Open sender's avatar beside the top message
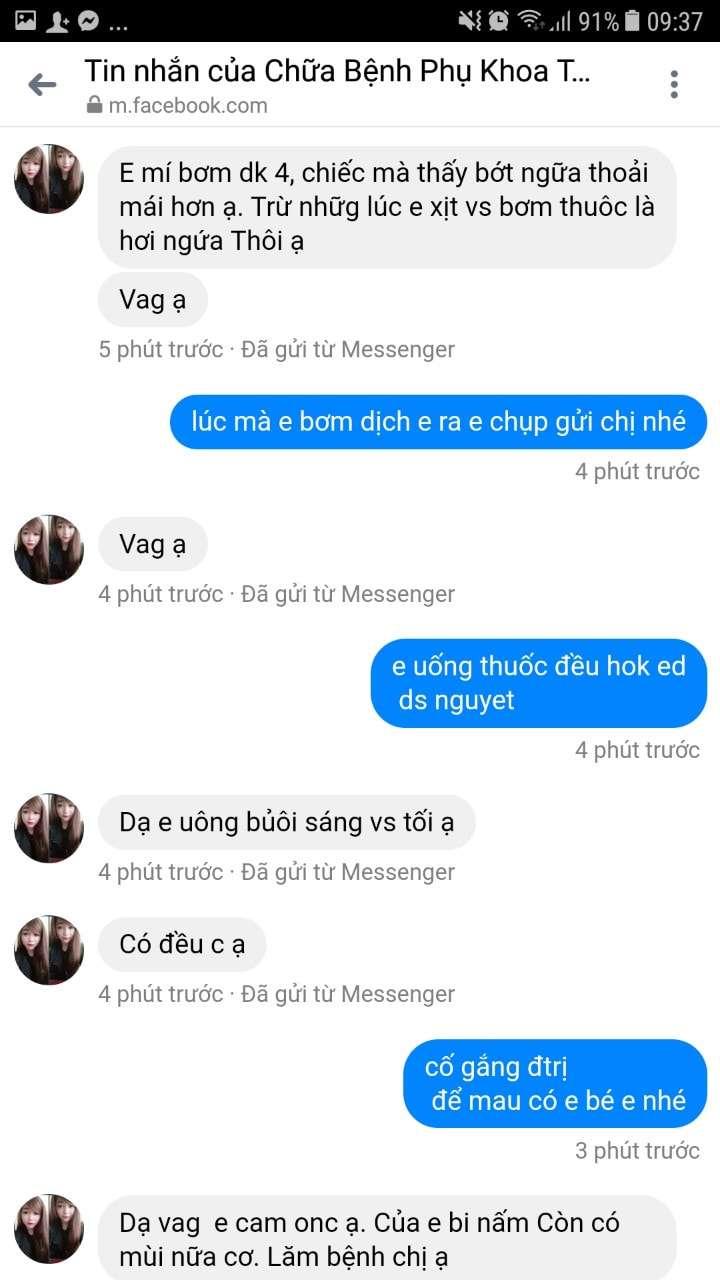This screenshot has width=720, height=1280. coord(48,178)
